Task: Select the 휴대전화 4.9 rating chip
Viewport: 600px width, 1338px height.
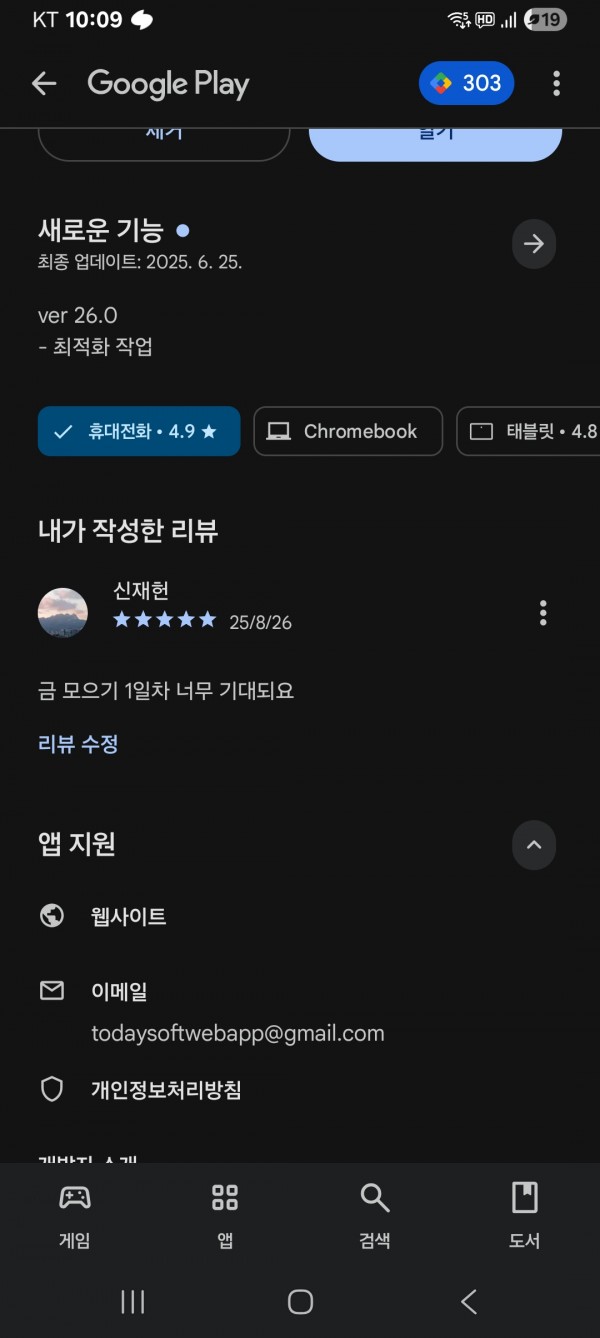Action: (x=139, y=431)
